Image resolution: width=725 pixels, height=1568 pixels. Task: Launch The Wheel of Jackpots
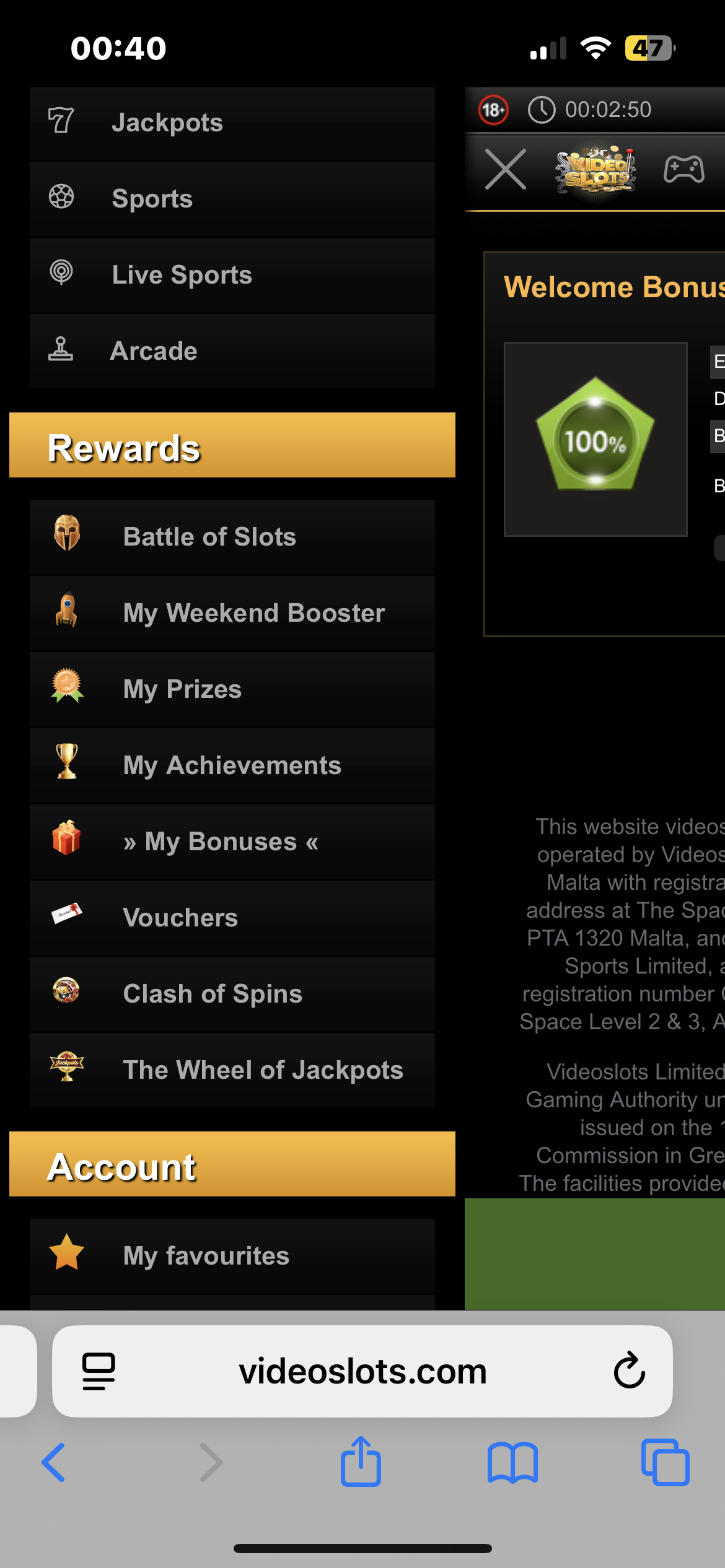coord(232,1070)
